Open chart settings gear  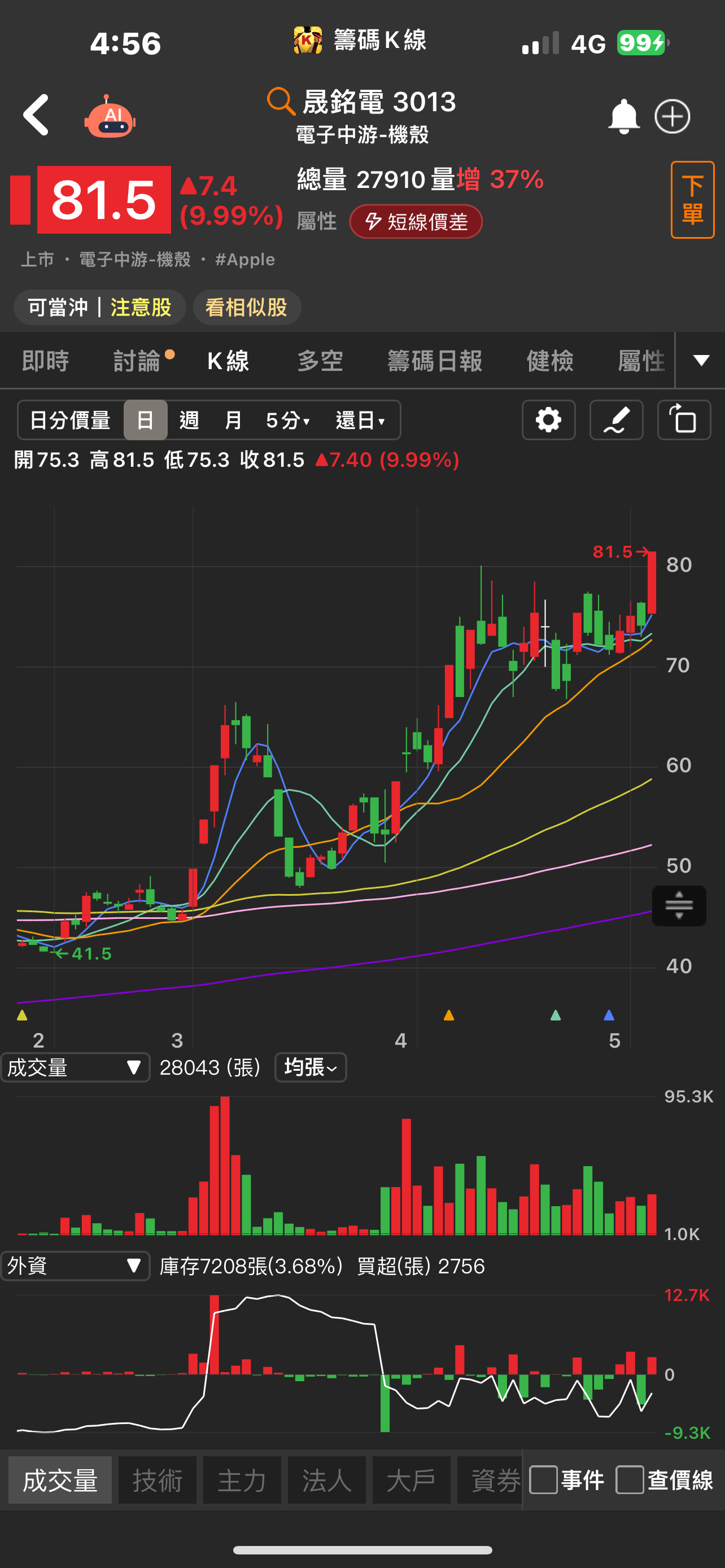coord(547,419)
